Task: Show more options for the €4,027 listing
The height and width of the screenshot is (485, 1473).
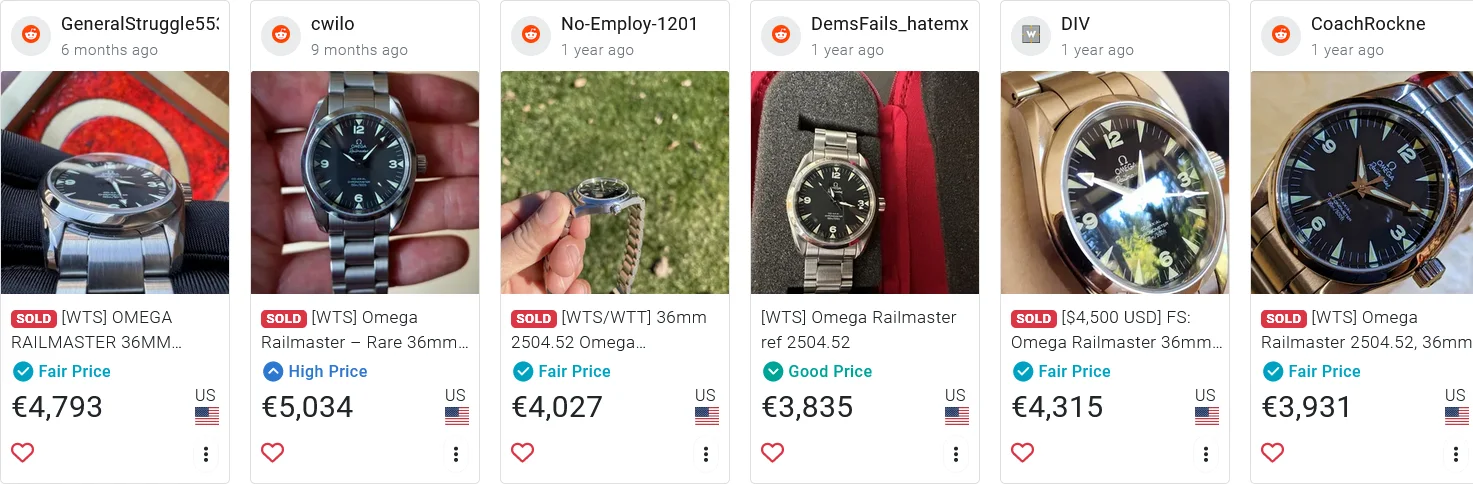Action: point(706,454)
